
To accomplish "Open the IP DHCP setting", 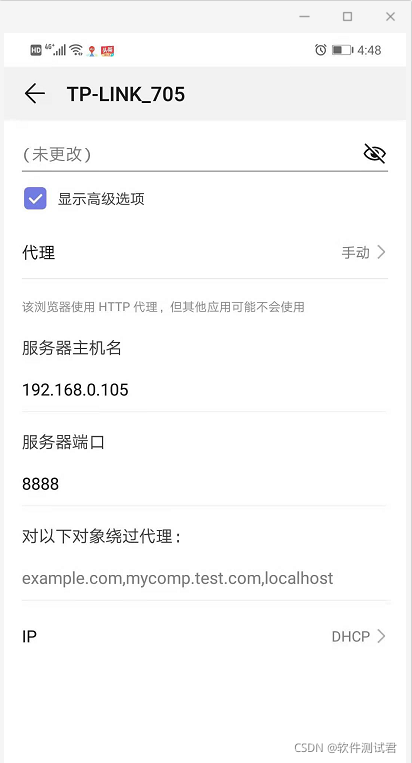I will pyautogui.click(x=204, y=636).
